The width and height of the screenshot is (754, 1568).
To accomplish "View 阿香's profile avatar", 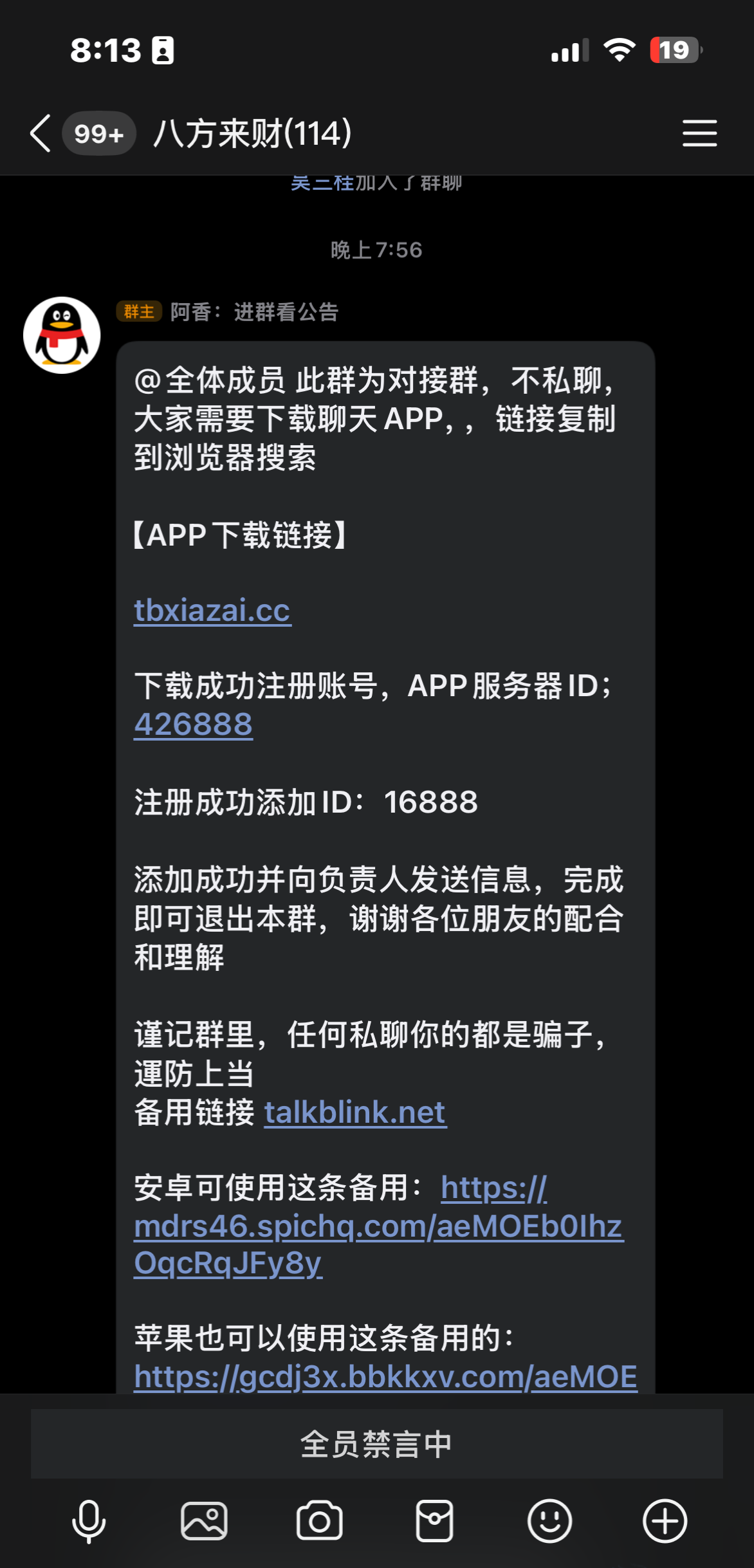I will click(62, 335).
